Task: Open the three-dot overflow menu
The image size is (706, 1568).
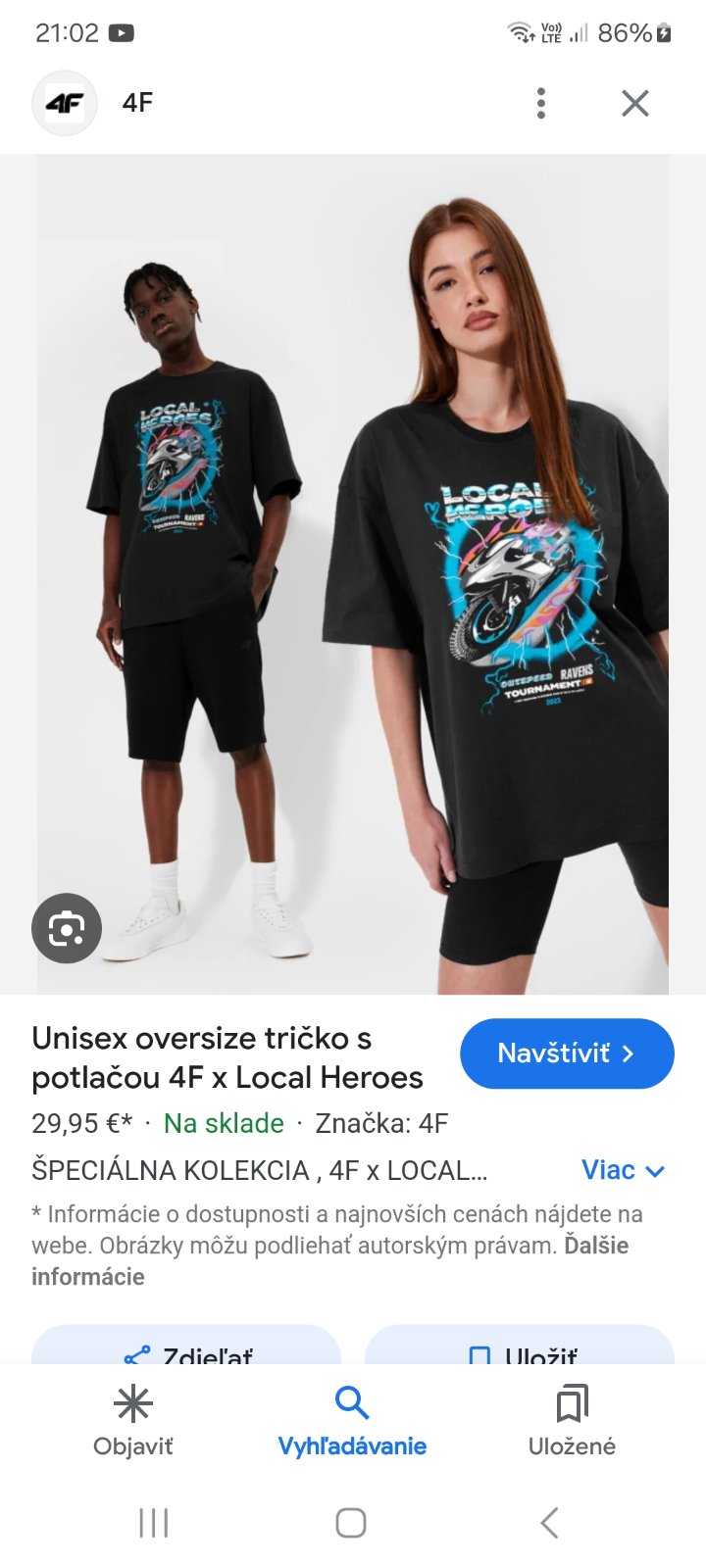Action: [541, 103]
